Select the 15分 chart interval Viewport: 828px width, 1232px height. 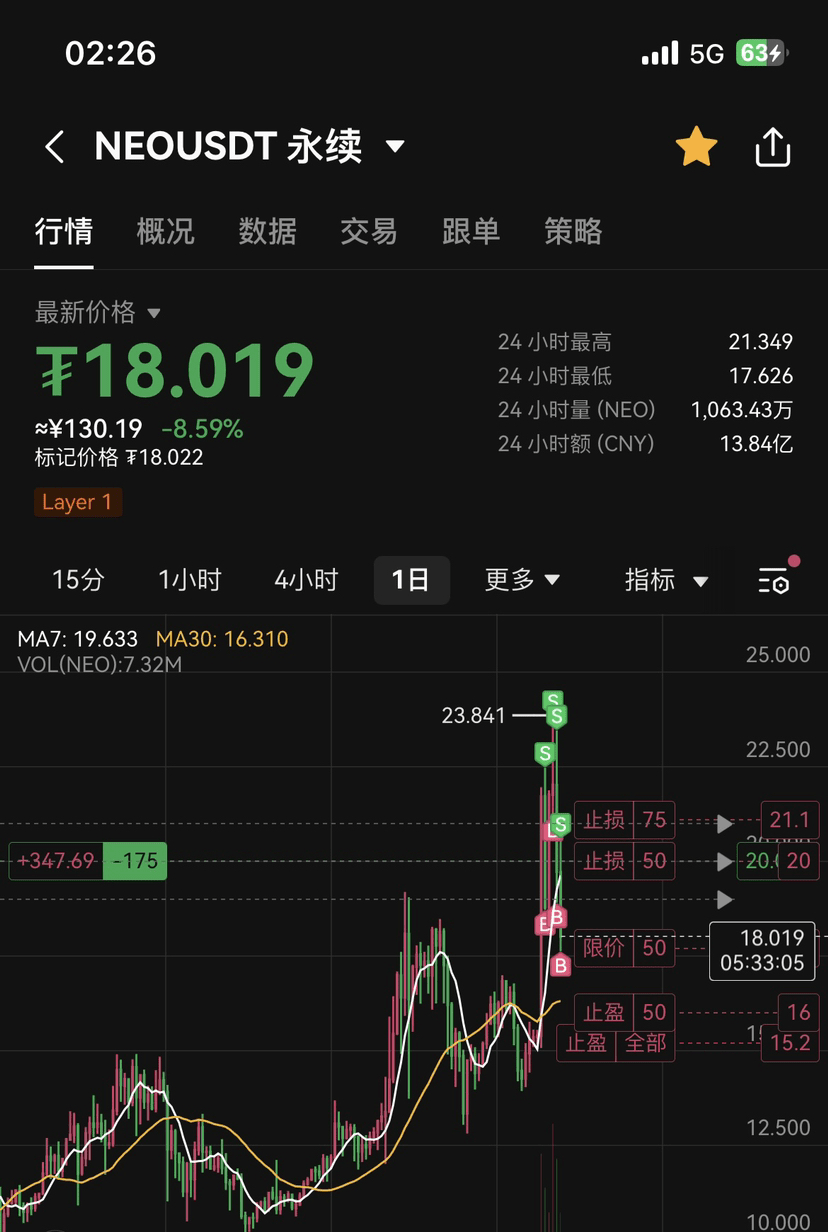pos(78,580)
